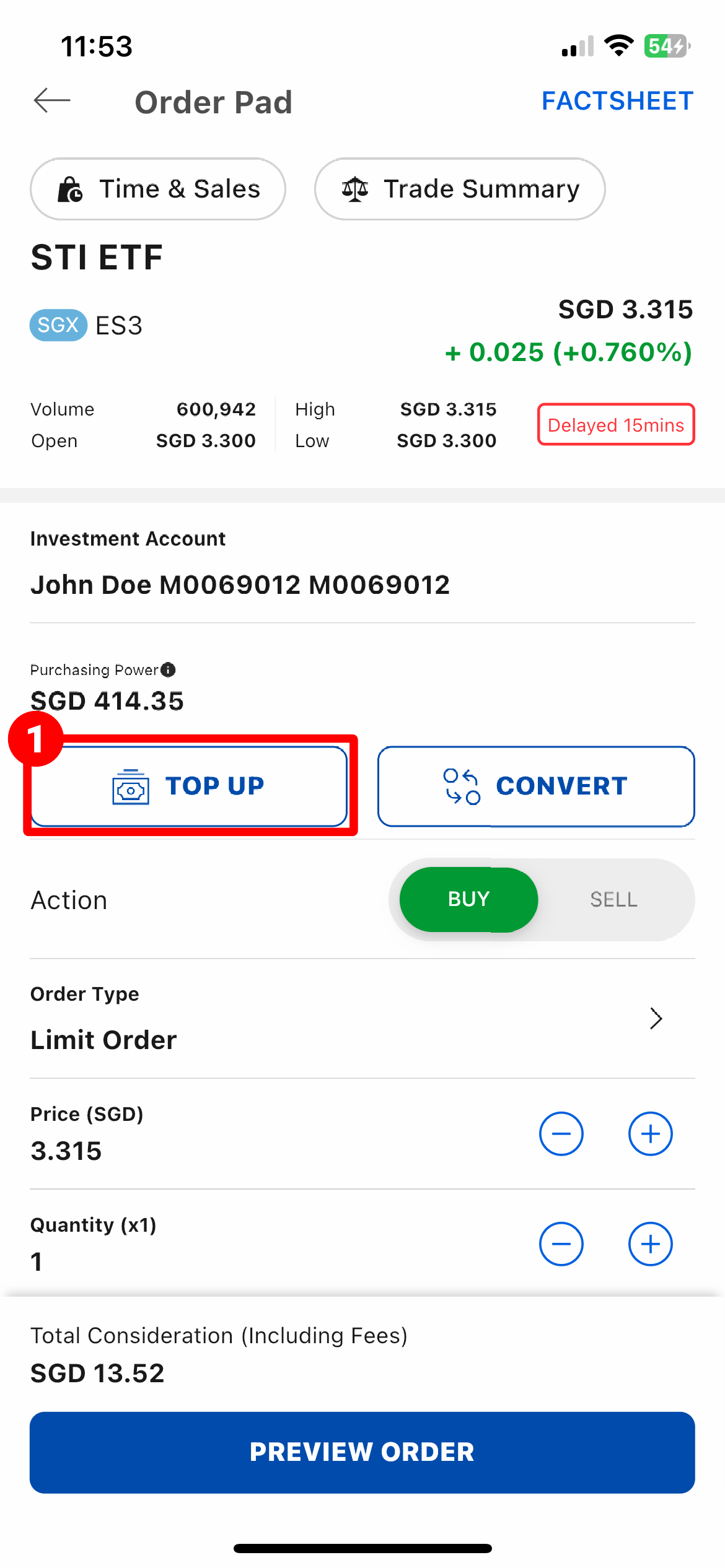Select the BUY action
The height and width of the screenshot is (1568, 725).
[x=468, y=899]
